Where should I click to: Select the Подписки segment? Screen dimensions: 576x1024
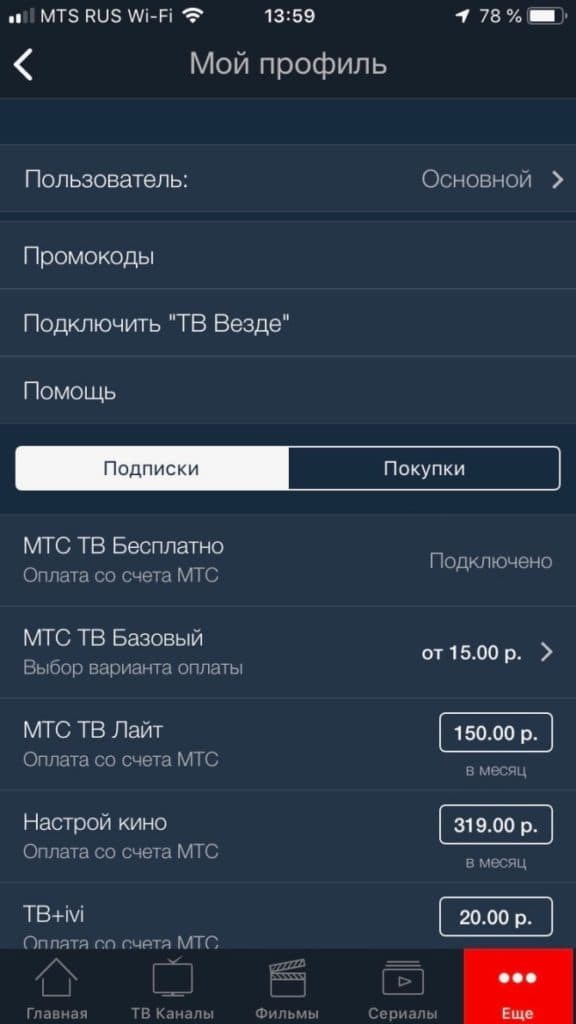point(152,468)
